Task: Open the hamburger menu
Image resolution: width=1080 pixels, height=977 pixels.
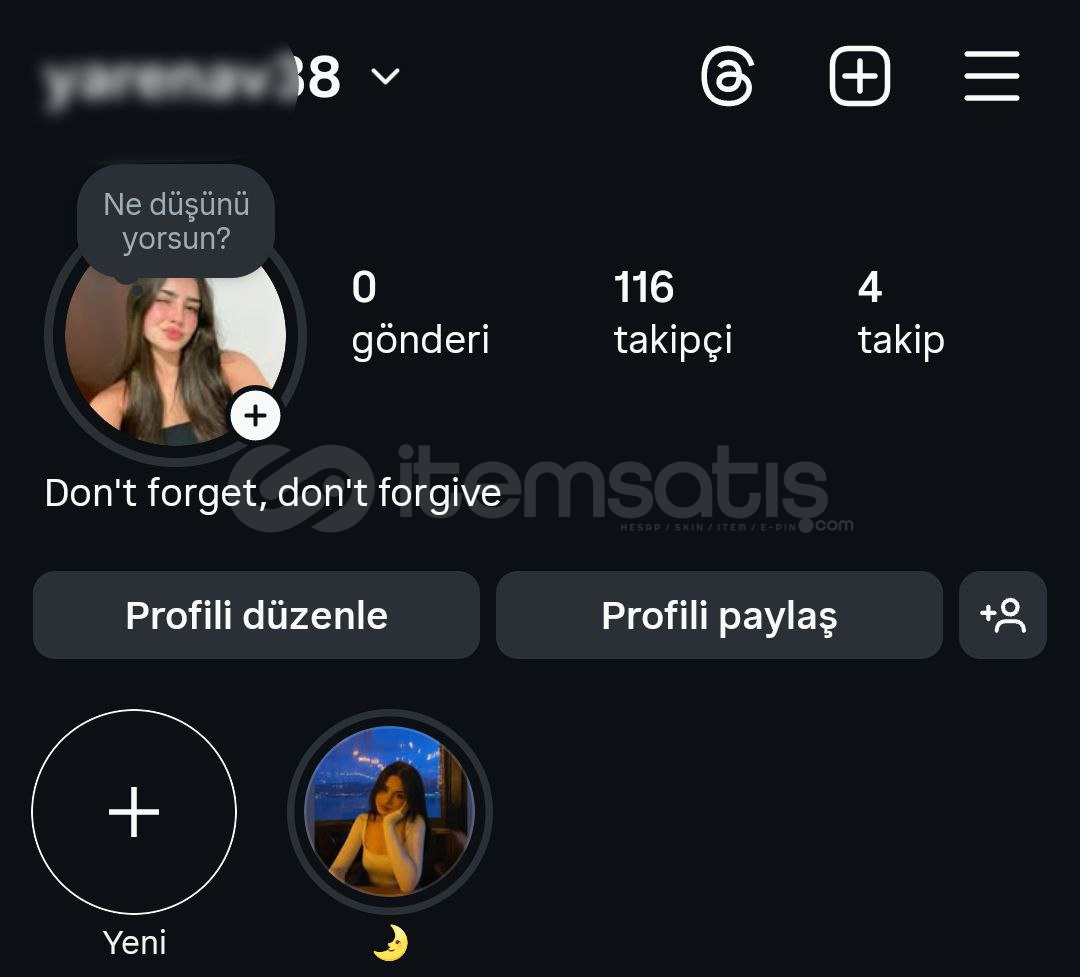Action: click(991, 77)
